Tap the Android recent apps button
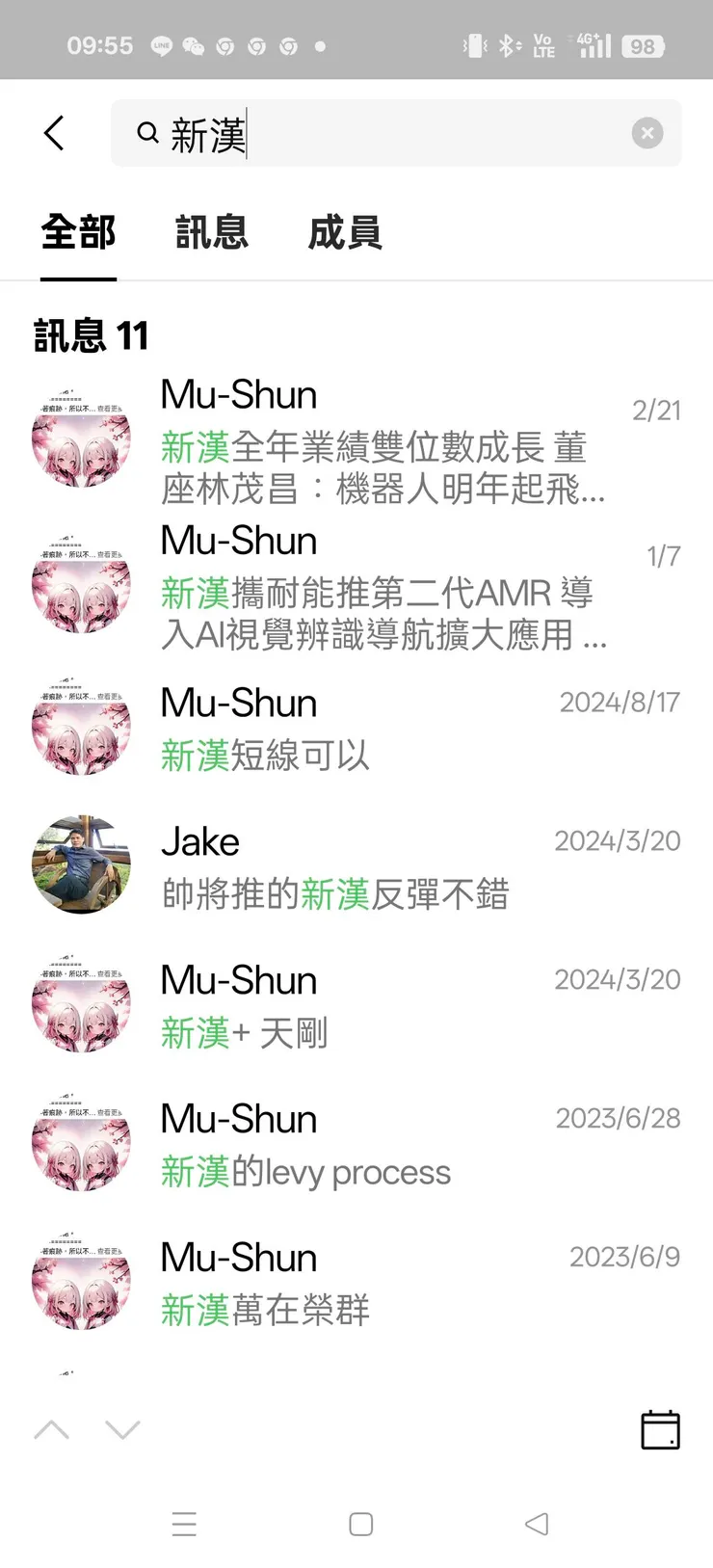This screenshot has width=713, height=1568. (184, 1524)
